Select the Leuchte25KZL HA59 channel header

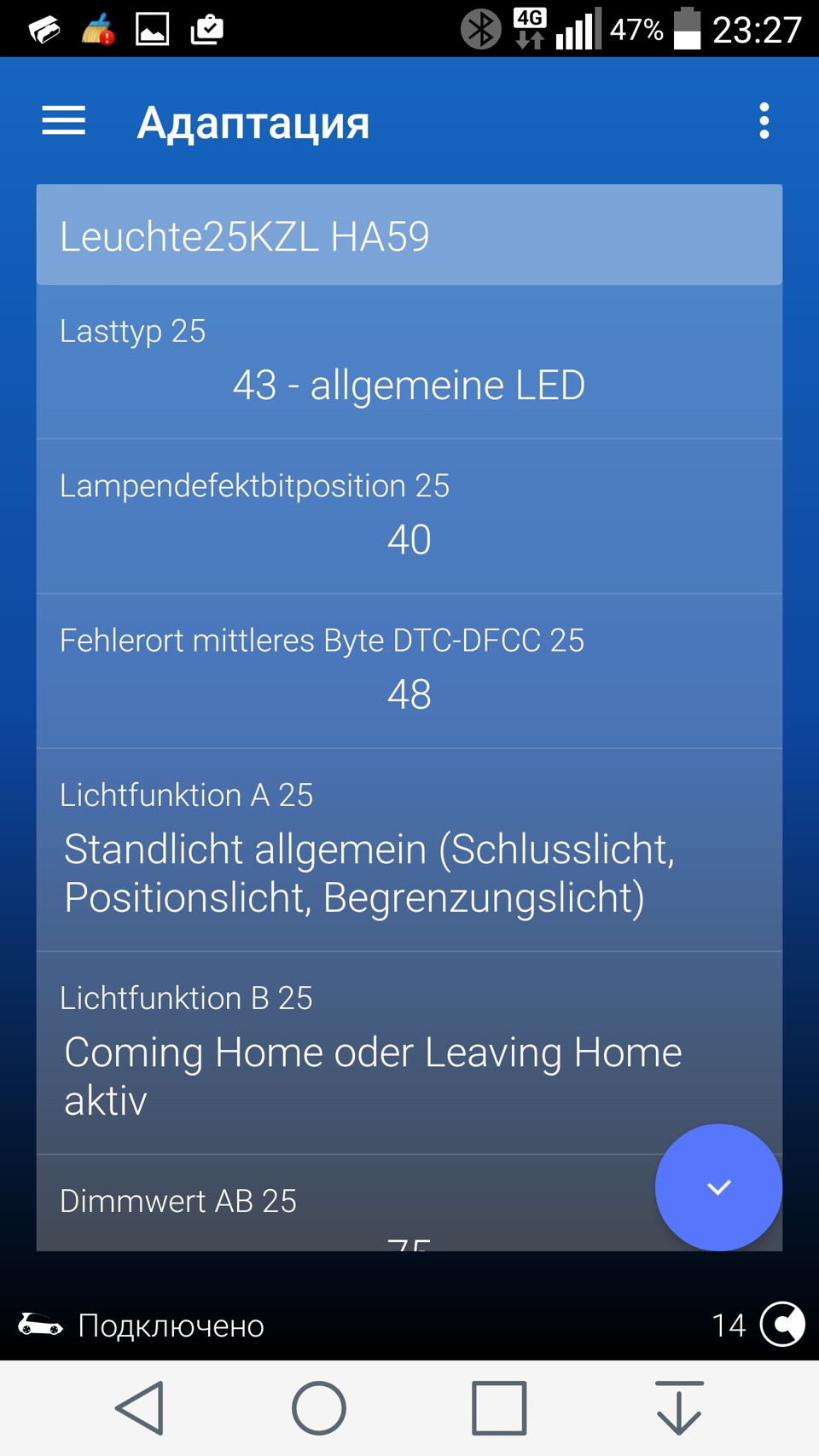pyautogui.click(x=409, y=235)
